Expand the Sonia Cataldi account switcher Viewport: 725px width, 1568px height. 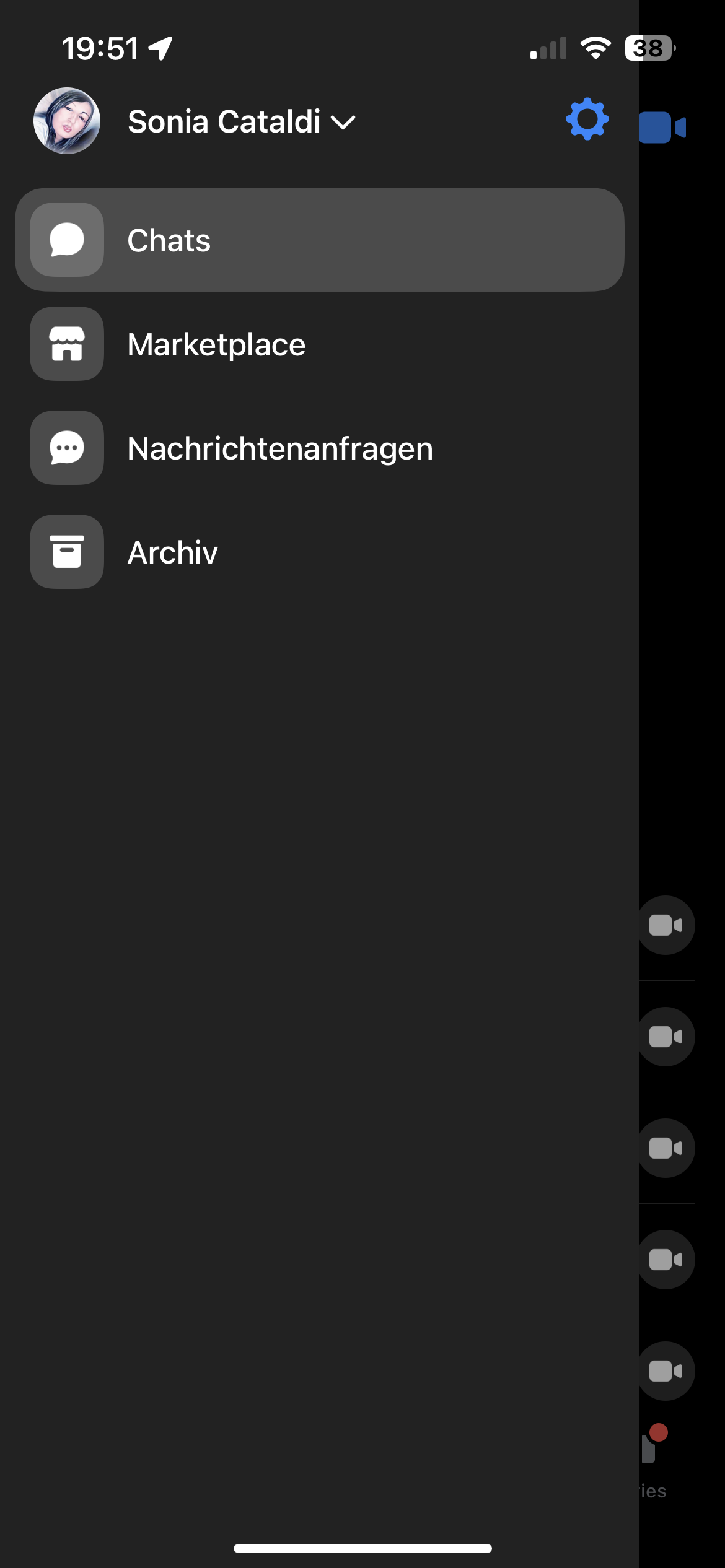pyautogui.click(x=241, y=121)
